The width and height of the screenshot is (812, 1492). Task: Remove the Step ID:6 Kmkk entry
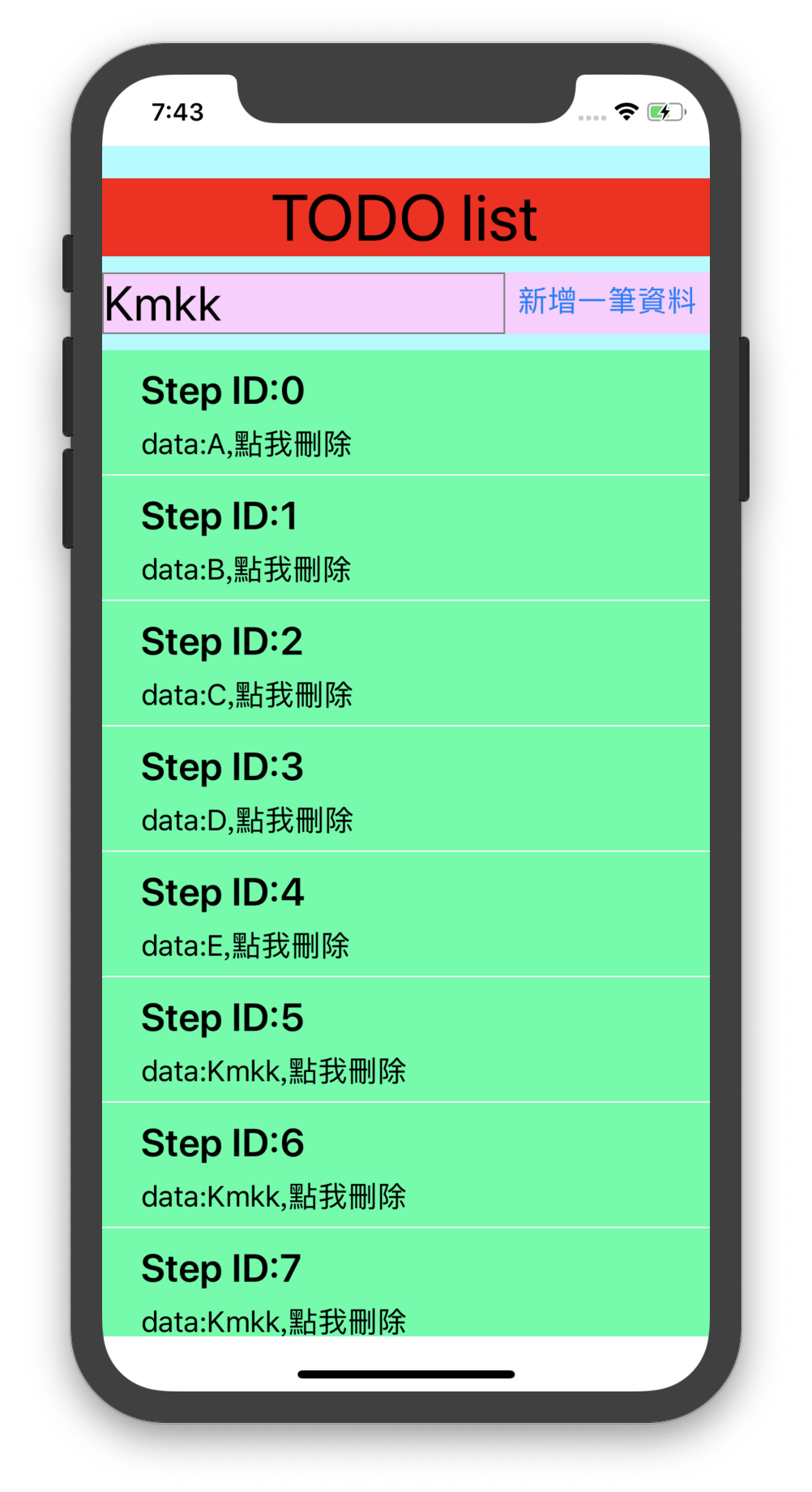405,1165
